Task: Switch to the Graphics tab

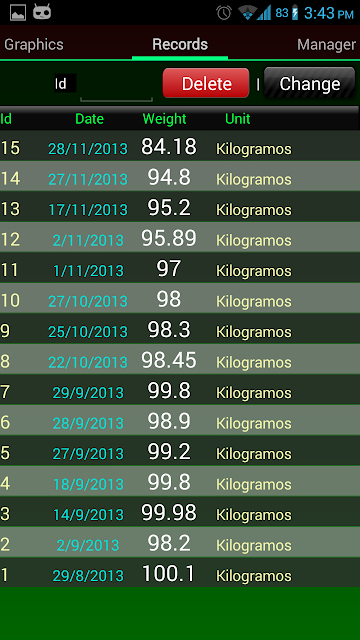Action: point(34,44)
